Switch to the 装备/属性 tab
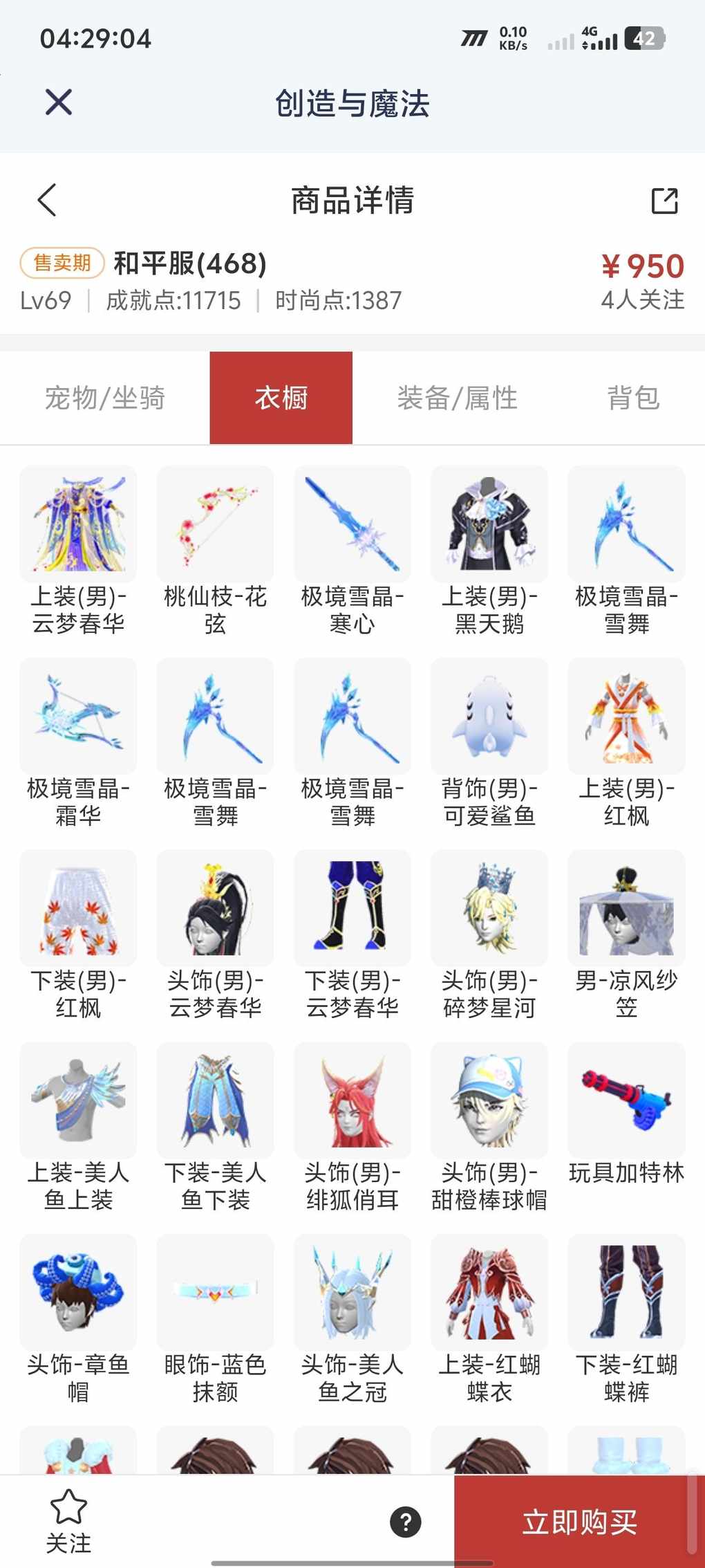This screenshot has height=1568, width=705. (x=457, y=398)
